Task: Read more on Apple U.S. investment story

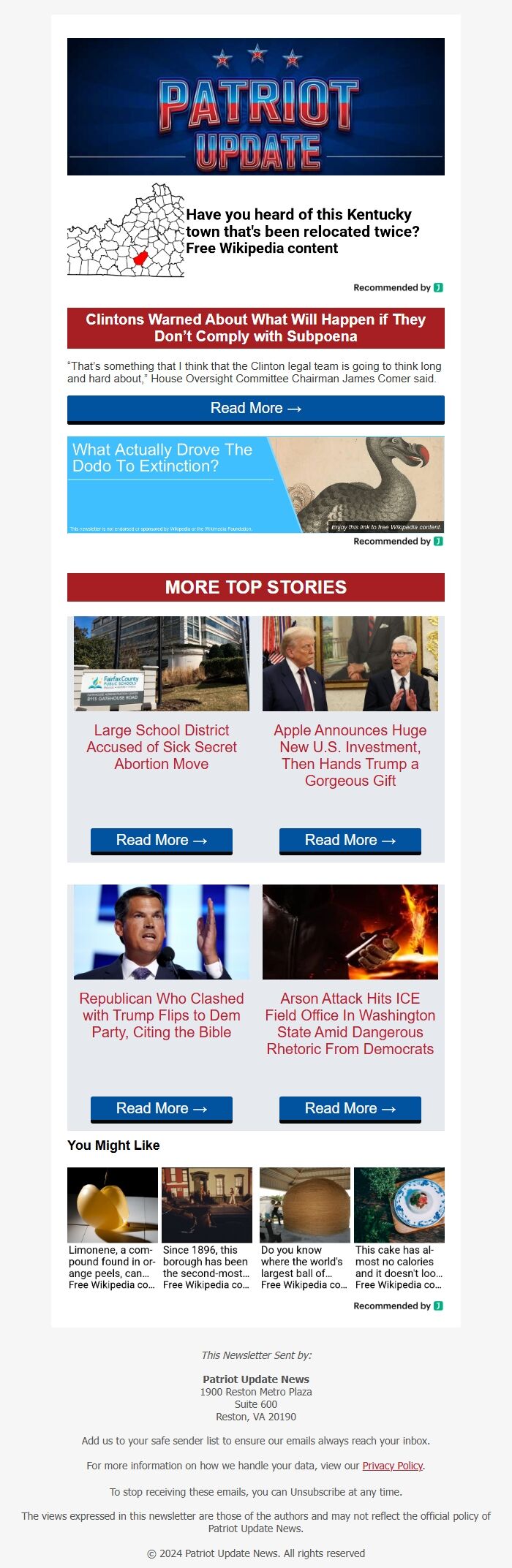Action: point(350,840)
